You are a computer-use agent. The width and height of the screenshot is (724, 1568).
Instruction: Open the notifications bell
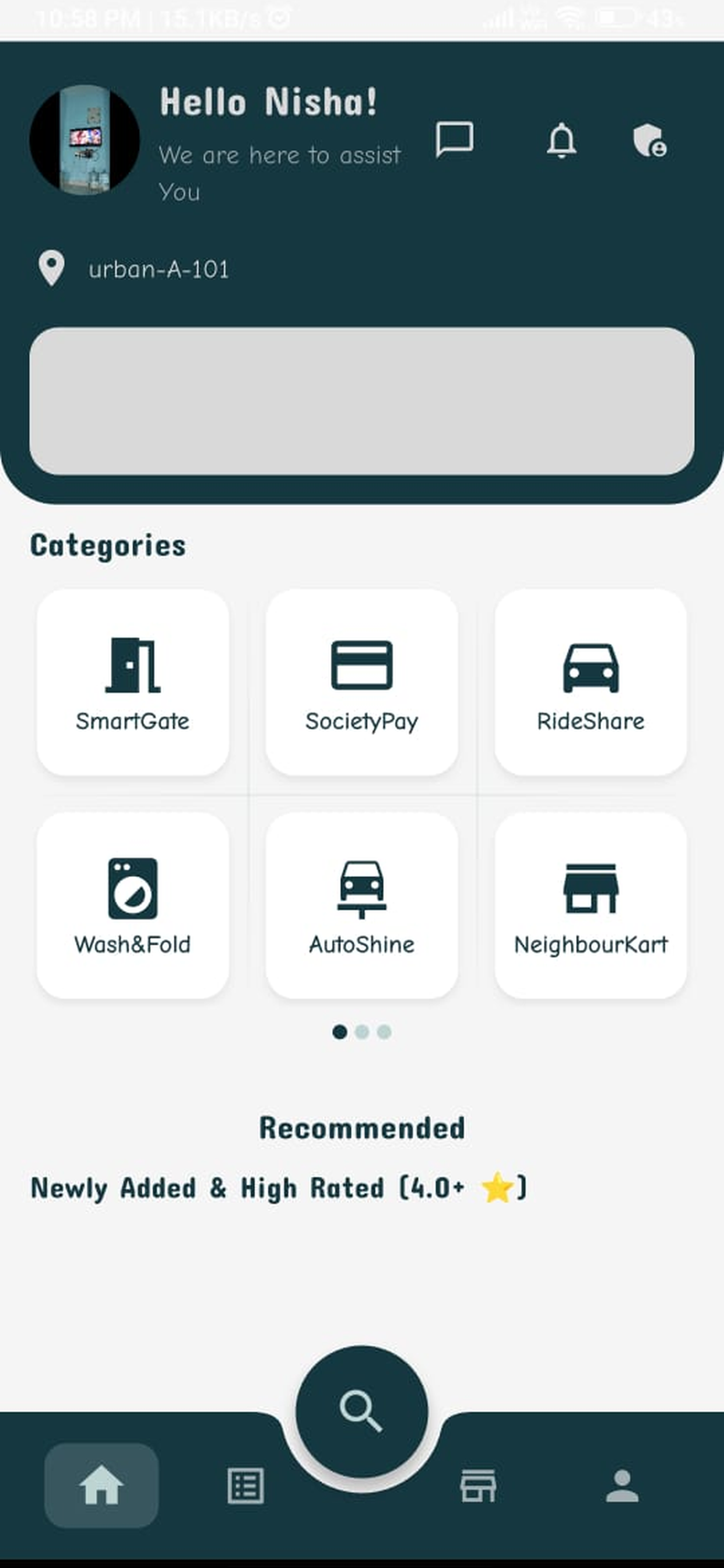click(x=561, y=140)
